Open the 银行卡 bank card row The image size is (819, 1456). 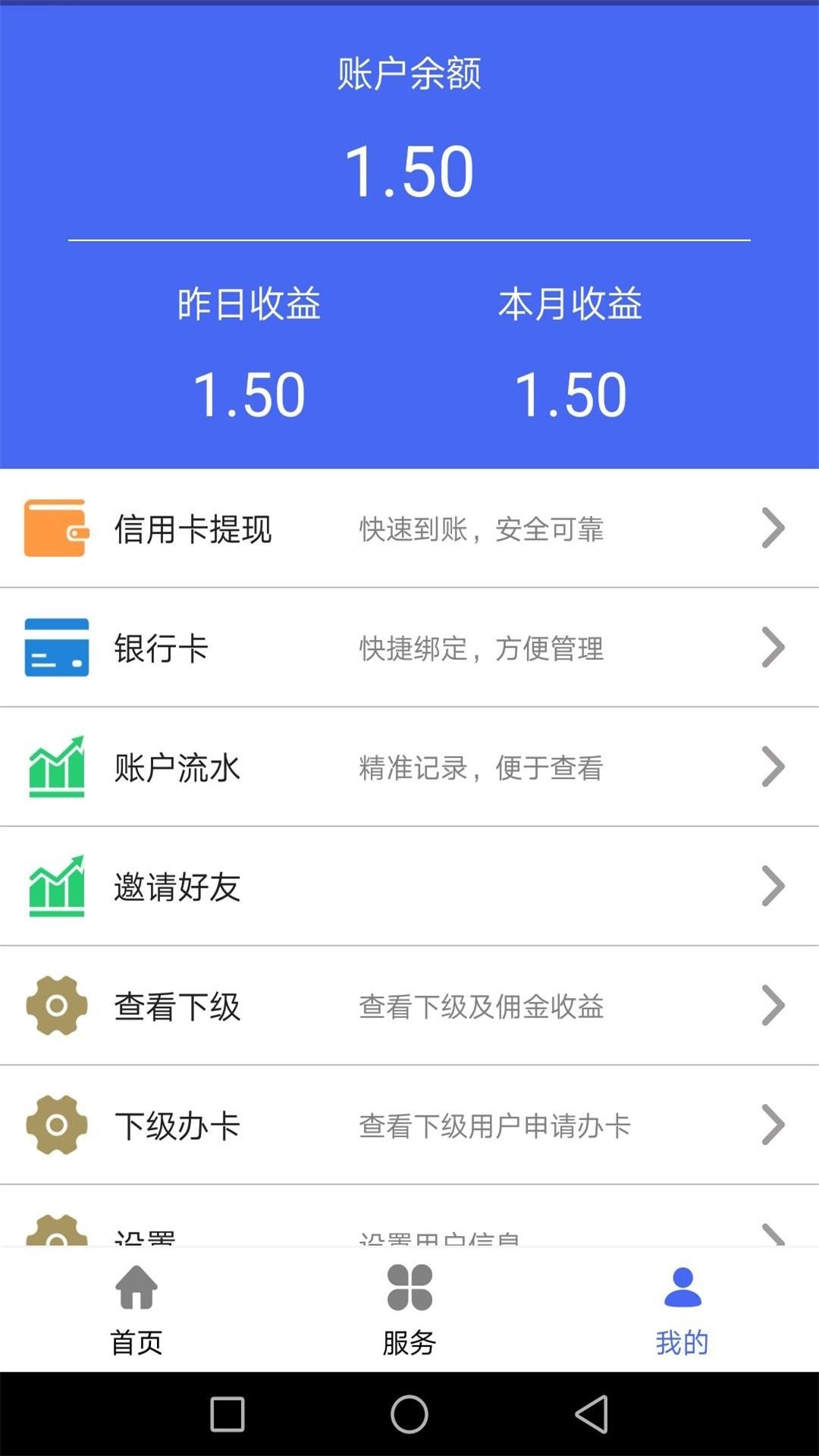coord(409,648)
